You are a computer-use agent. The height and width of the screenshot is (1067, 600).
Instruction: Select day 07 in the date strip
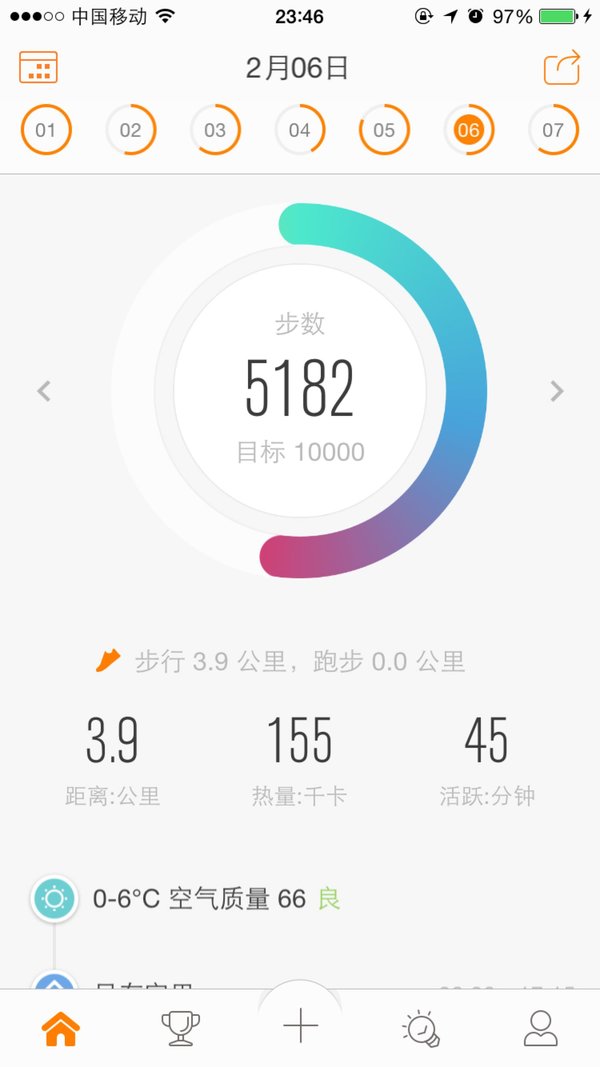553,129
